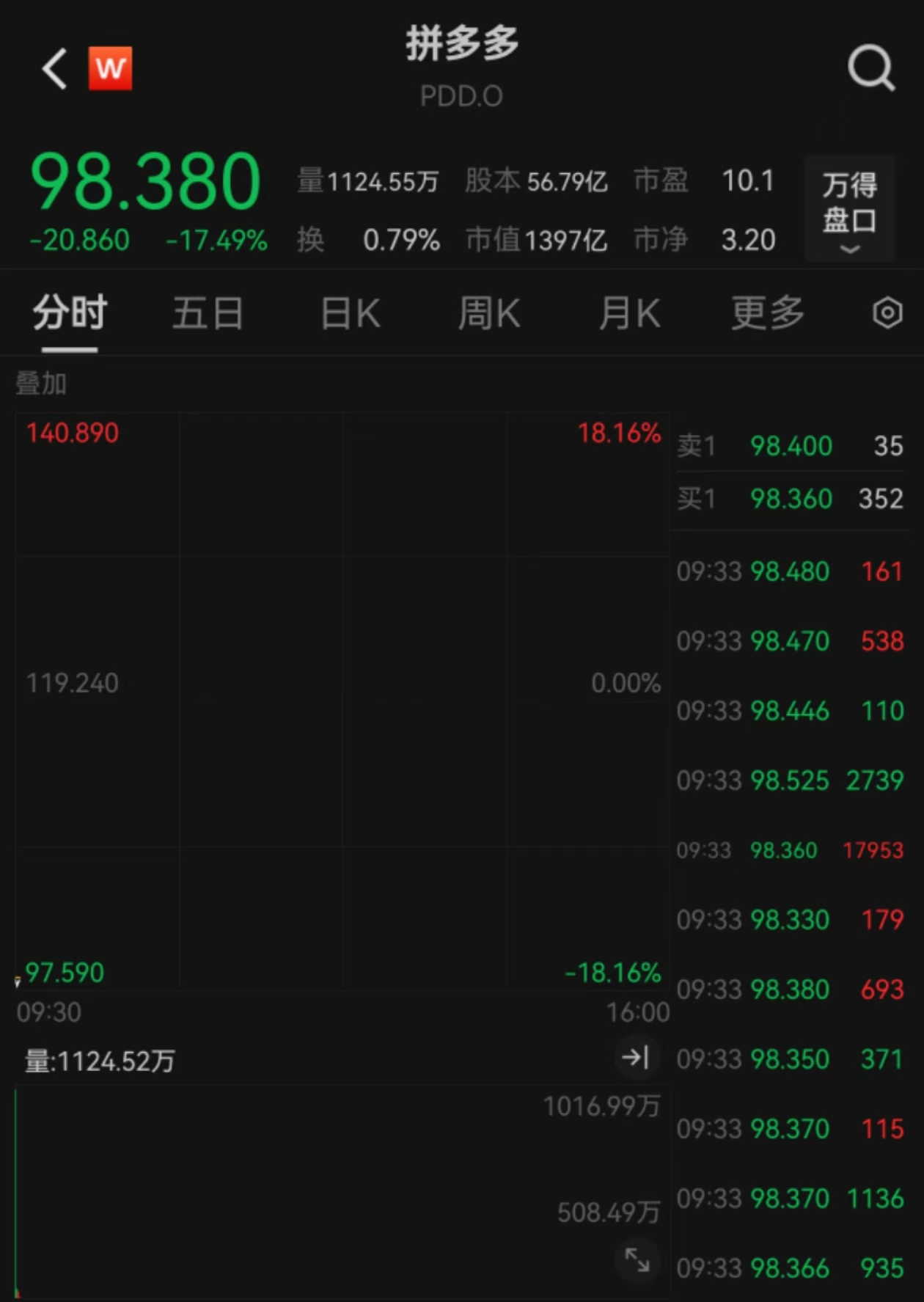
Task: Select the 分时 chart tab
Action: (70, 314)
